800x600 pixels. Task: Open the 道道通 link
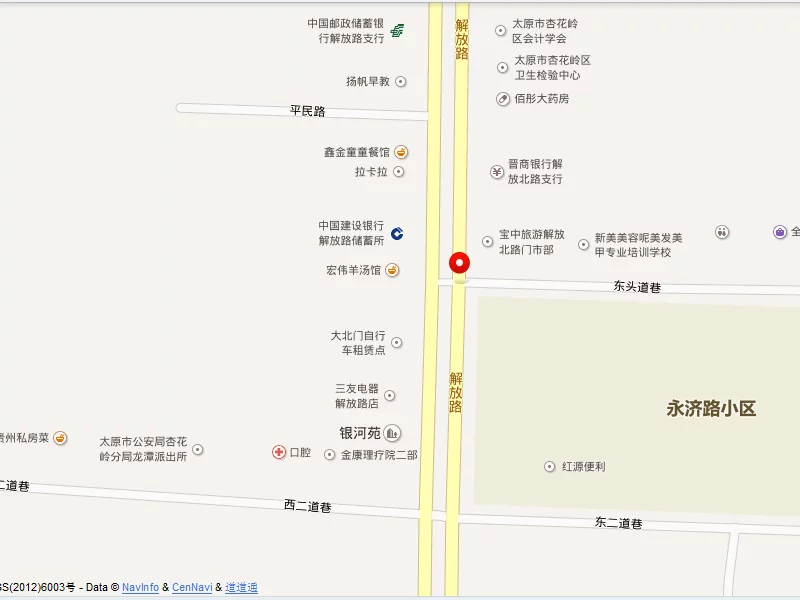click(241, 587)
